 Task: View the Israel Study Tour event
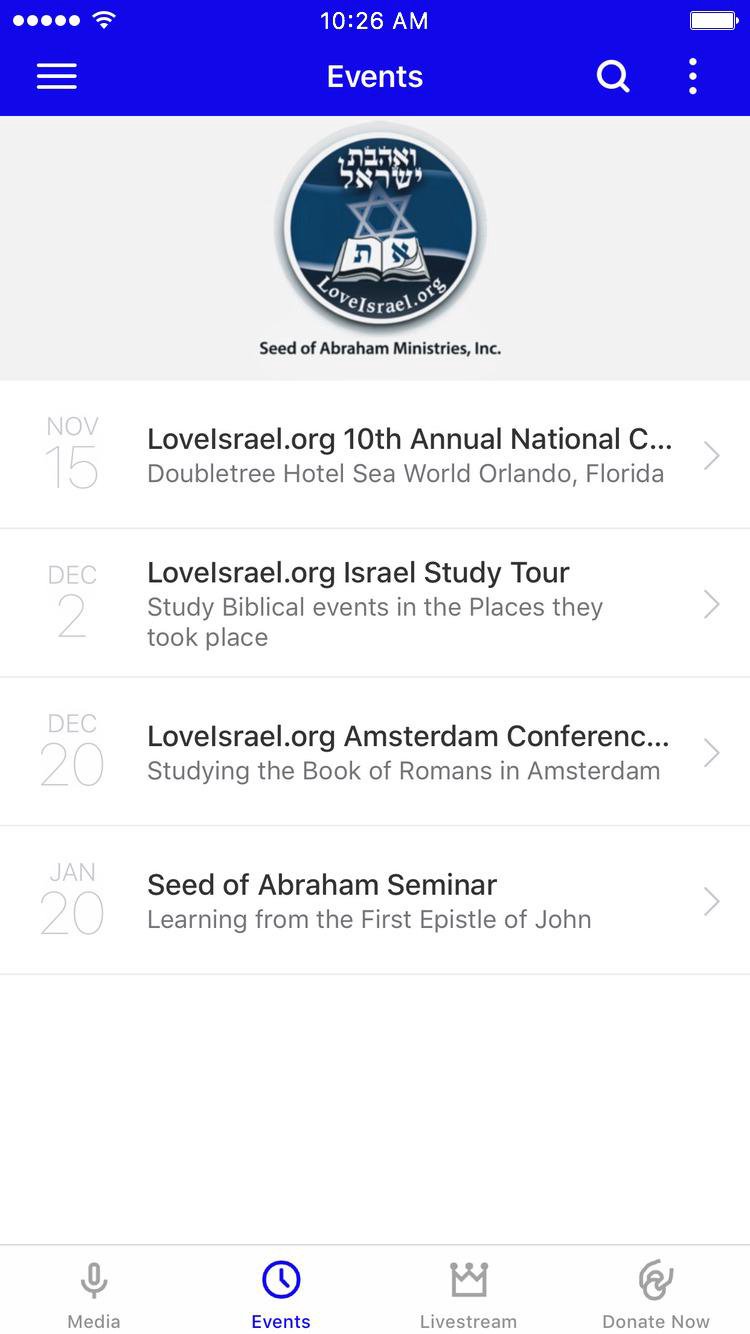[x=375, y=603]
